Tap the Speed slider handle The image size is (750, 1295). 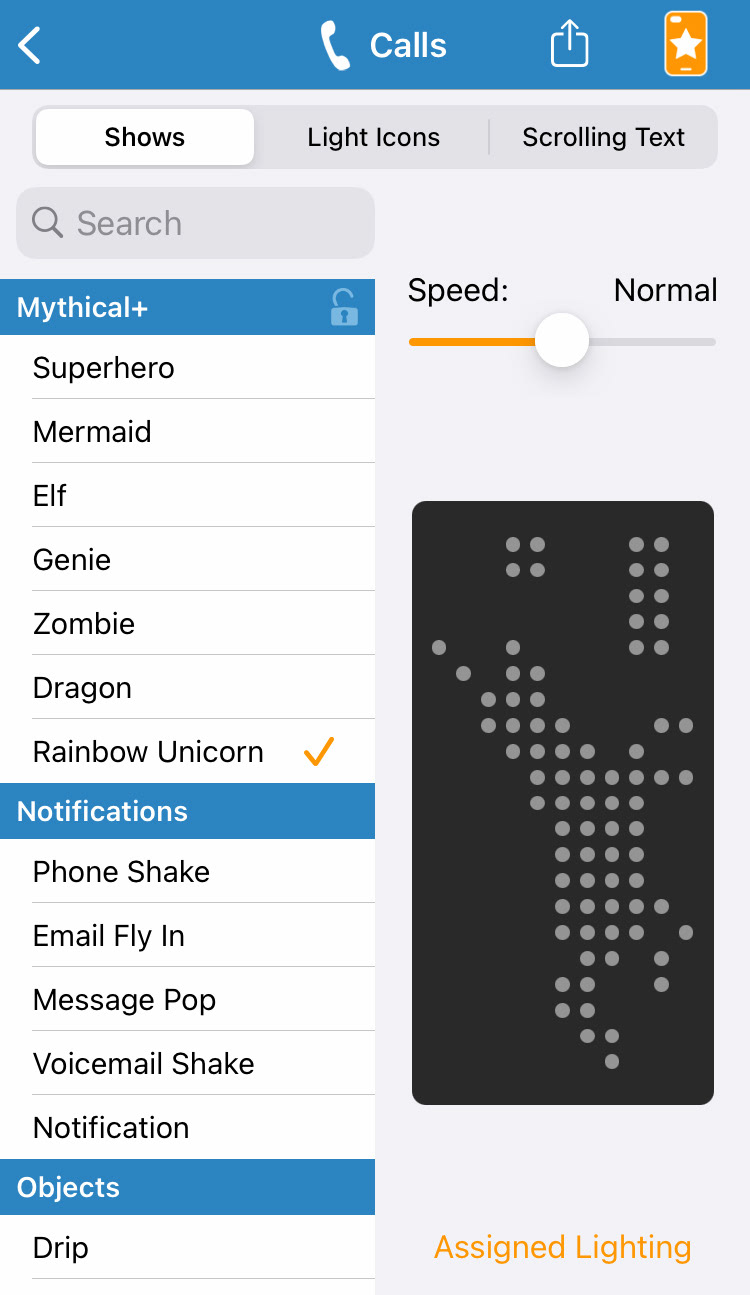tap(562, 341)
